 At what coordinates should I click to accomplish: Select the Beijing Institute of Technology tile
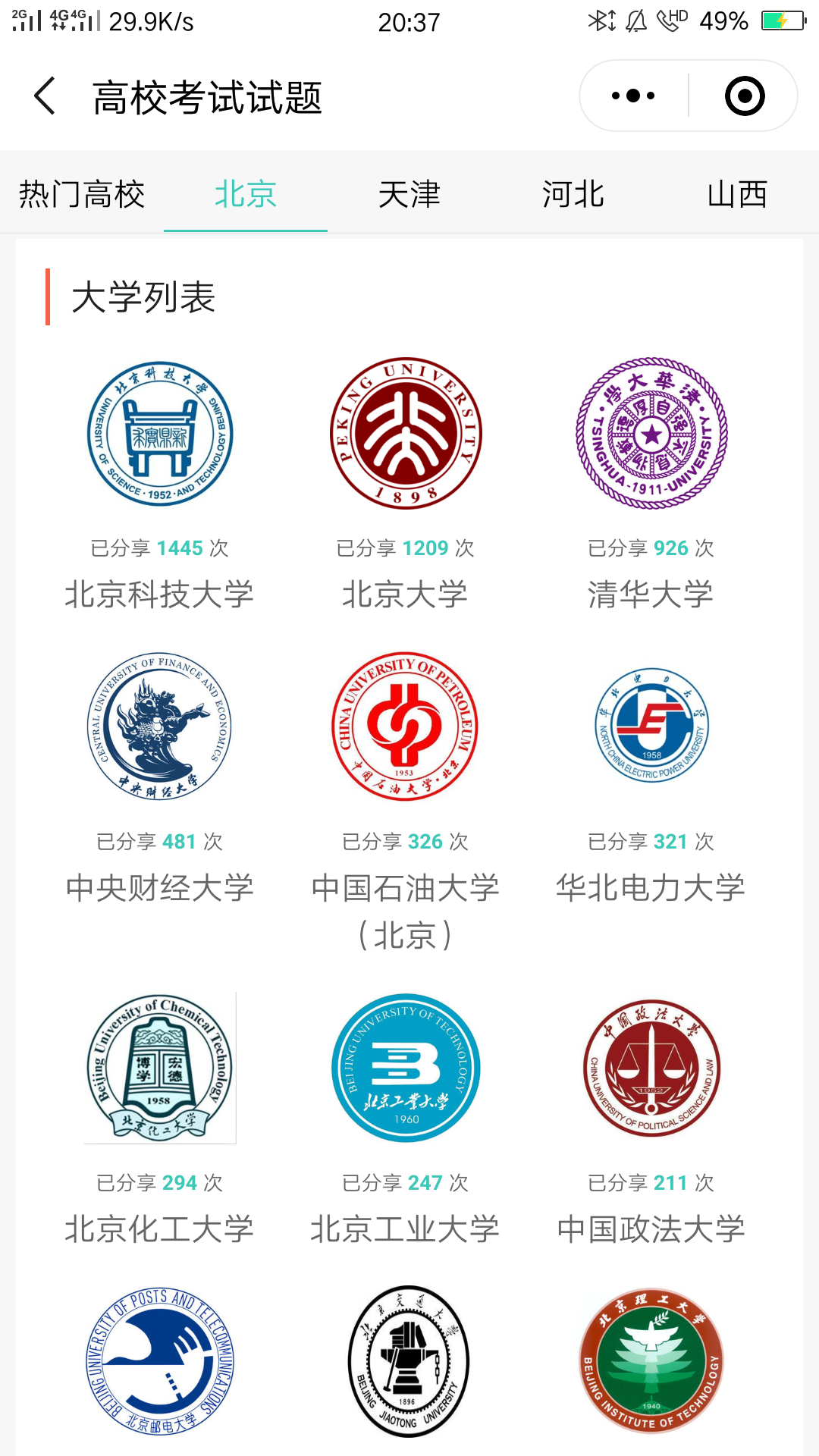[651, 1361]
